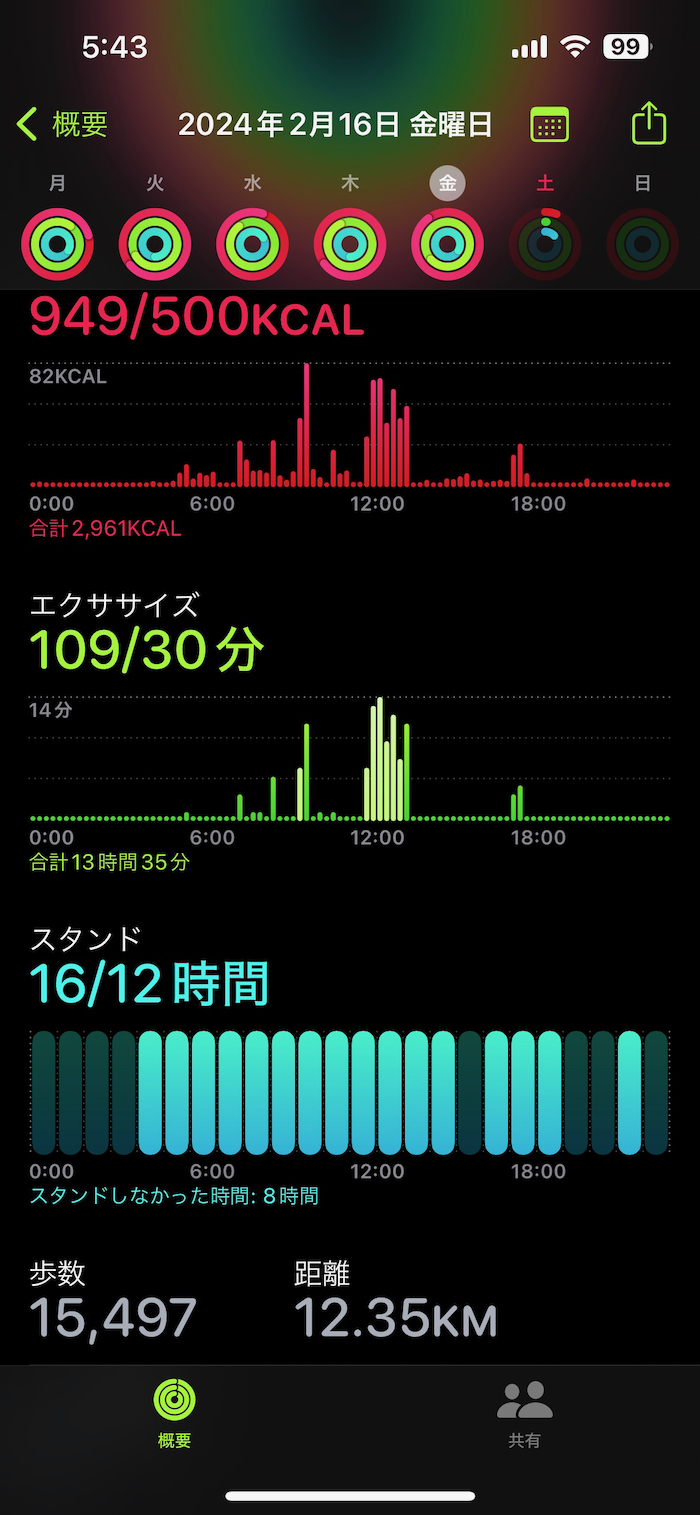700x1515 pixels.
Task: Switch to the 概要 tab
Action: (175, 1412)
